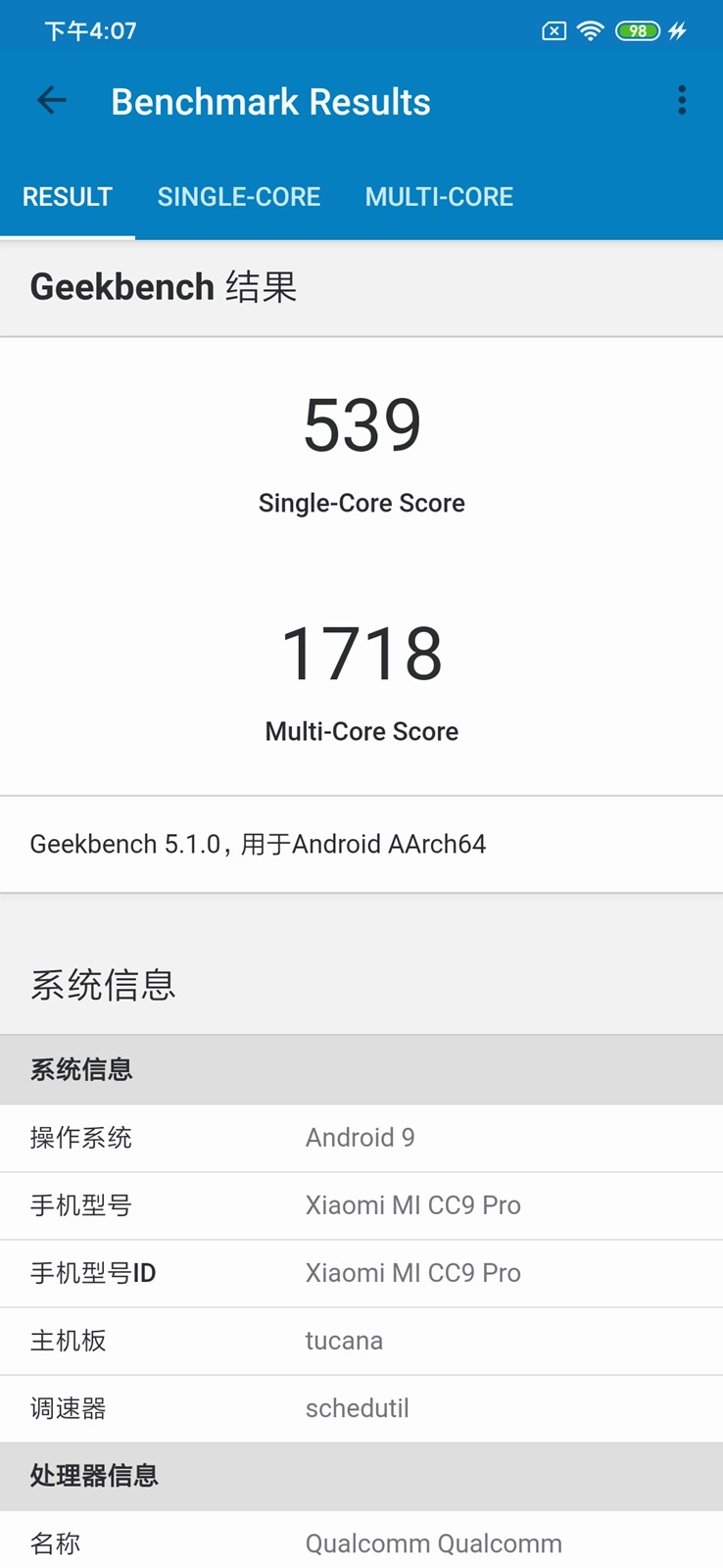723x1568 pixels.
Task: Switch to the SINGLE-CORE tab
Action: pyautogui.click(x=239, y=197)
